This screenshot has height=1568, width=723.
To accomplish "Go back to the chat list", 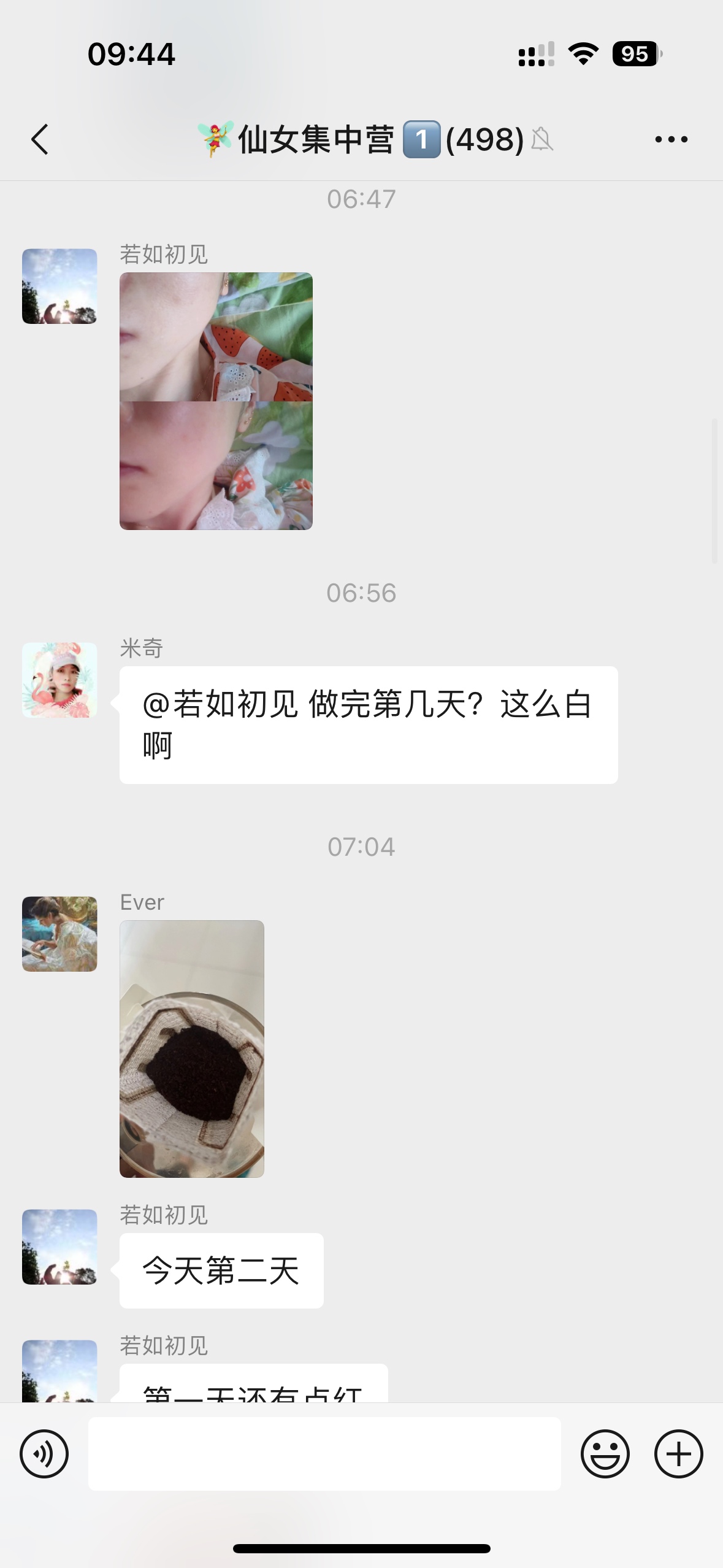I will (x=40, y=139).
